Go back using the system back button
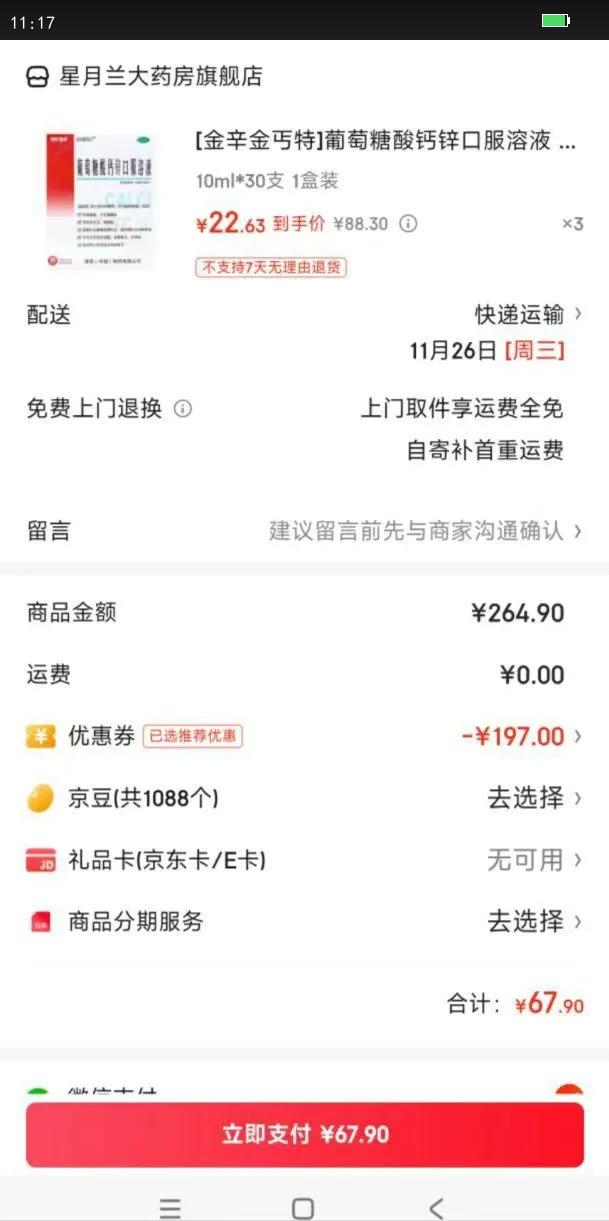The image size is (609, 1221). (436, 1207)
